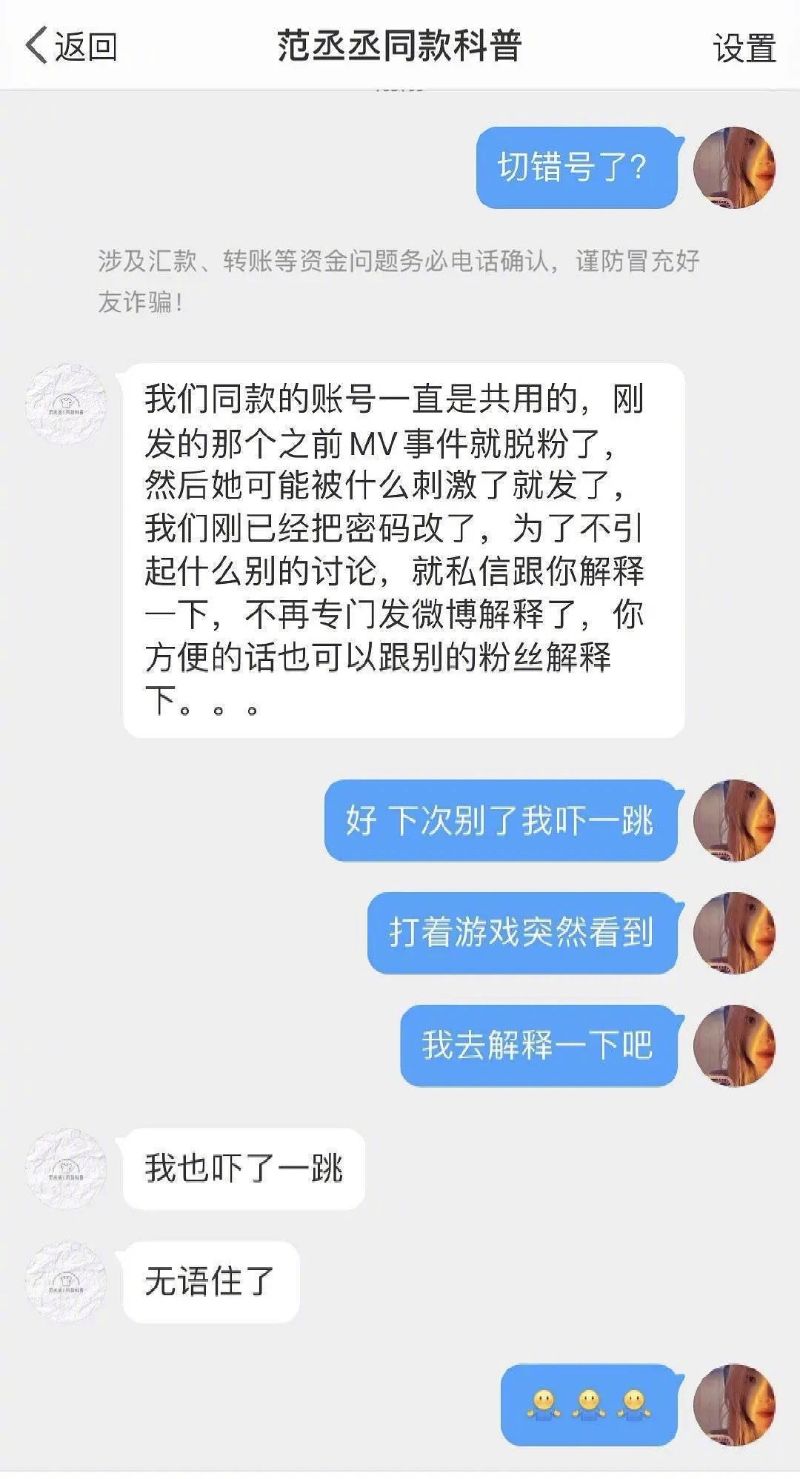Go back using the 返回 button
The height and width of the screenshot is (1479, 800).
coord(72,46)
